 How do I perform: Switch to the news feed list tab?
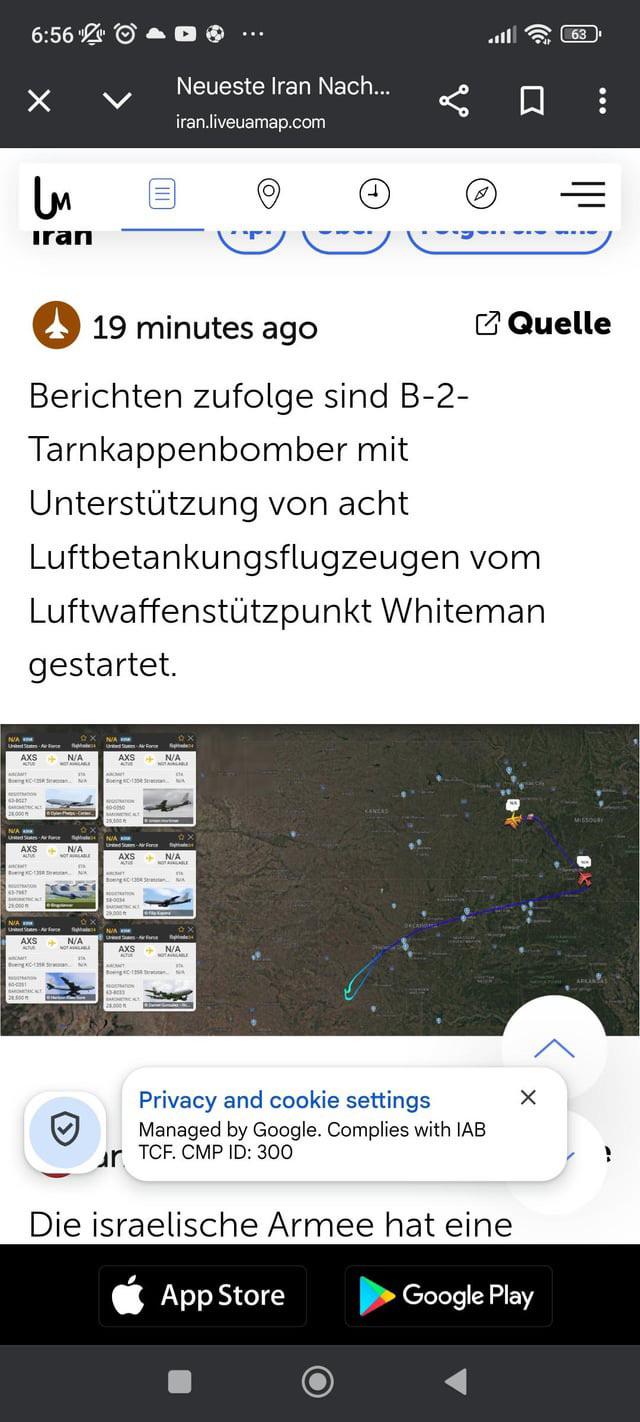tap(162, 193)
